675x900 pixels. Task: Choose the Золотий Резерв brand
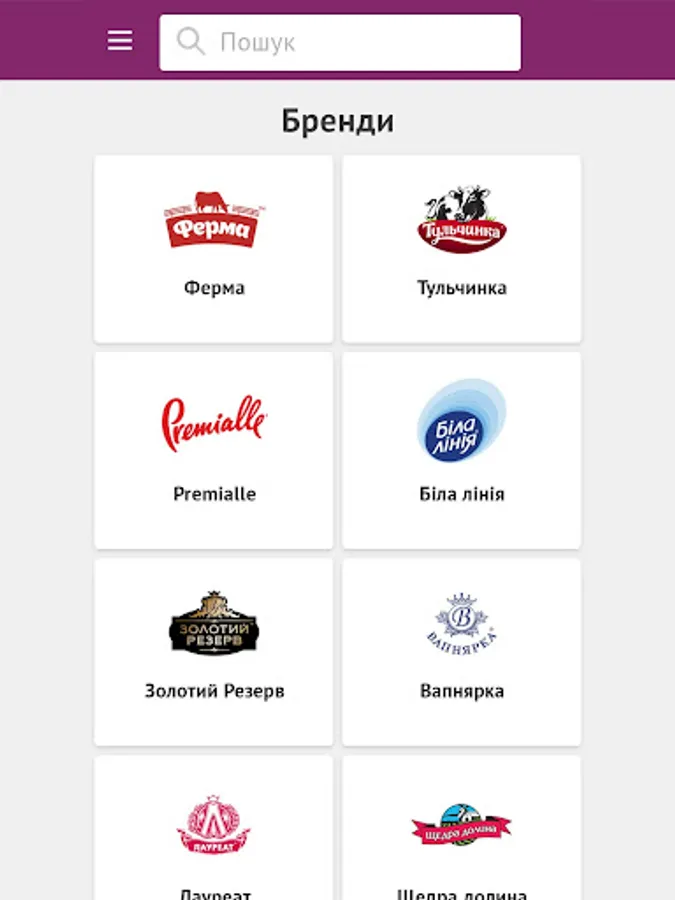click(x=214, y=651)
